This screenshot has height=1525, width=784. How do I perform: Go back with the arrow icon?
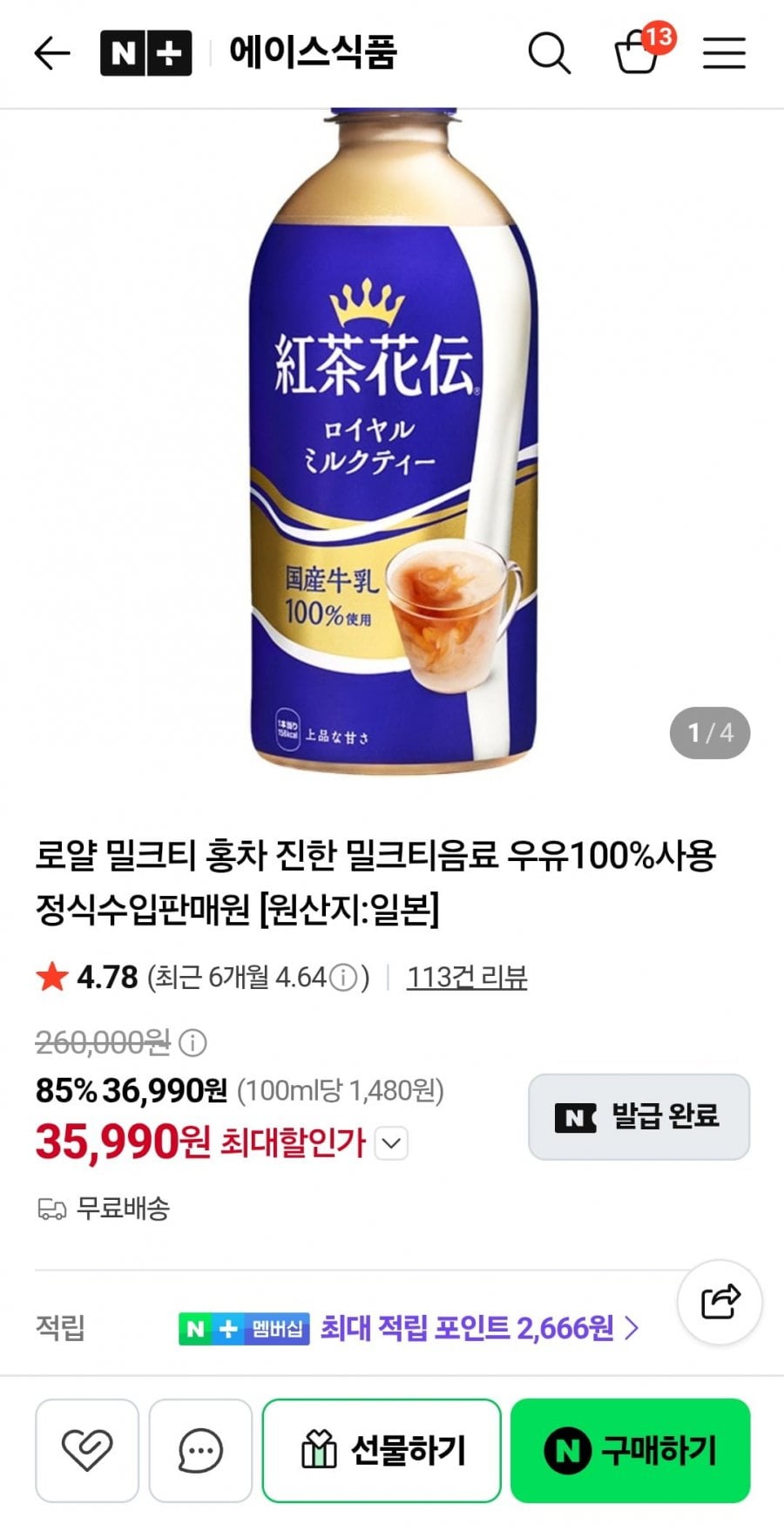coord(51,53)
